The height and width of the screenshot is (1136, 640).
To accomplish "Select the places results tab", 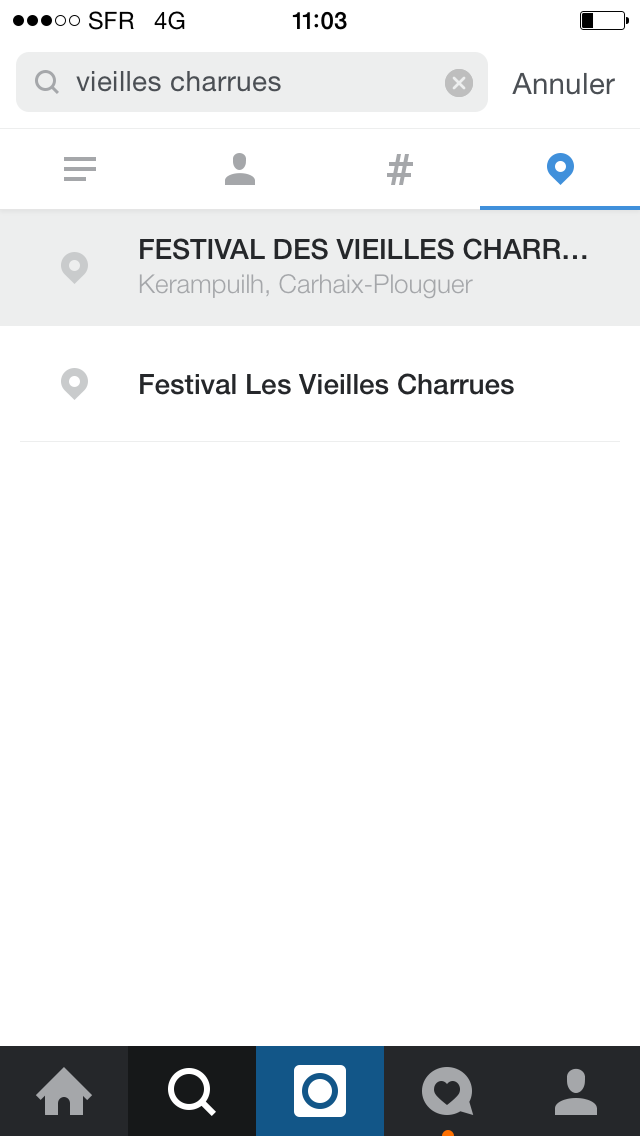I will pyautogui.click(x=560, y=170).
